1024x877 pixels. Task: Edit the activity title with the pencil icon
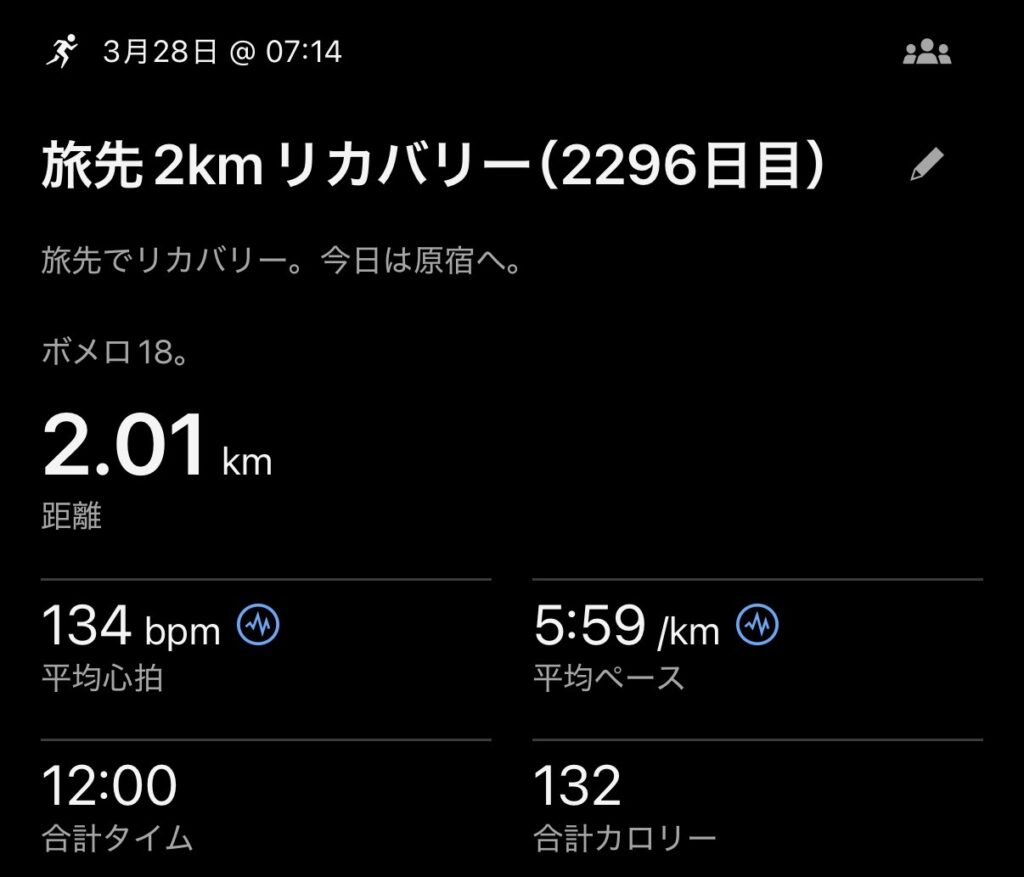[x=926, y=166]
